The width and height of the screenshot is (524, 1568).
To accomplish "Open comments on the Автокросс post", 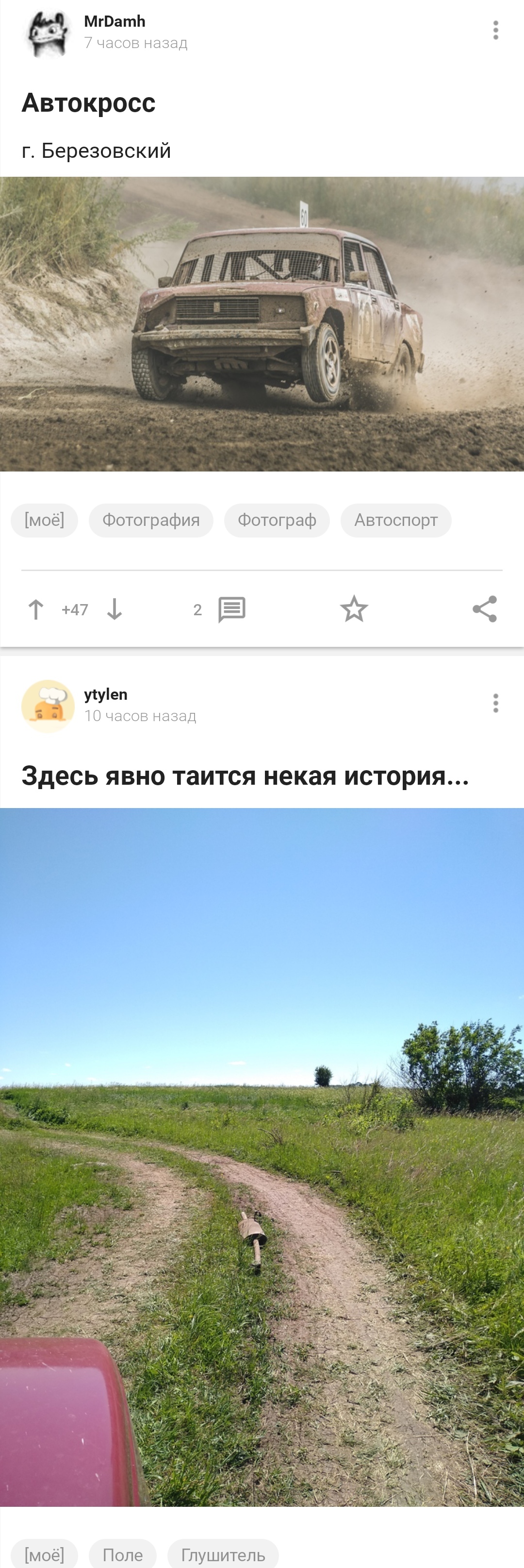I will point(231,609).
